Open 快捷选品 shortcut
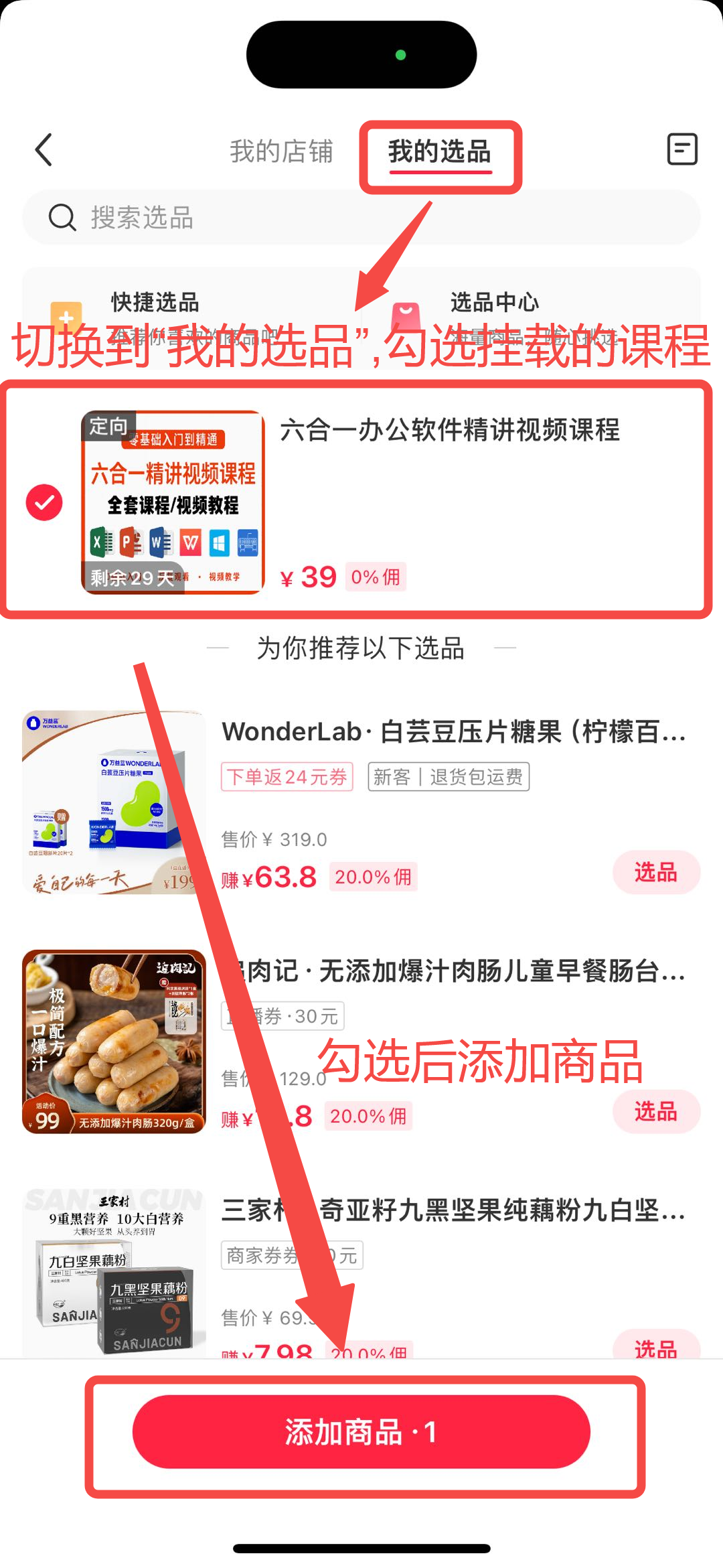The width and height of the screenshot is (723, 1568). pos(155,303)
